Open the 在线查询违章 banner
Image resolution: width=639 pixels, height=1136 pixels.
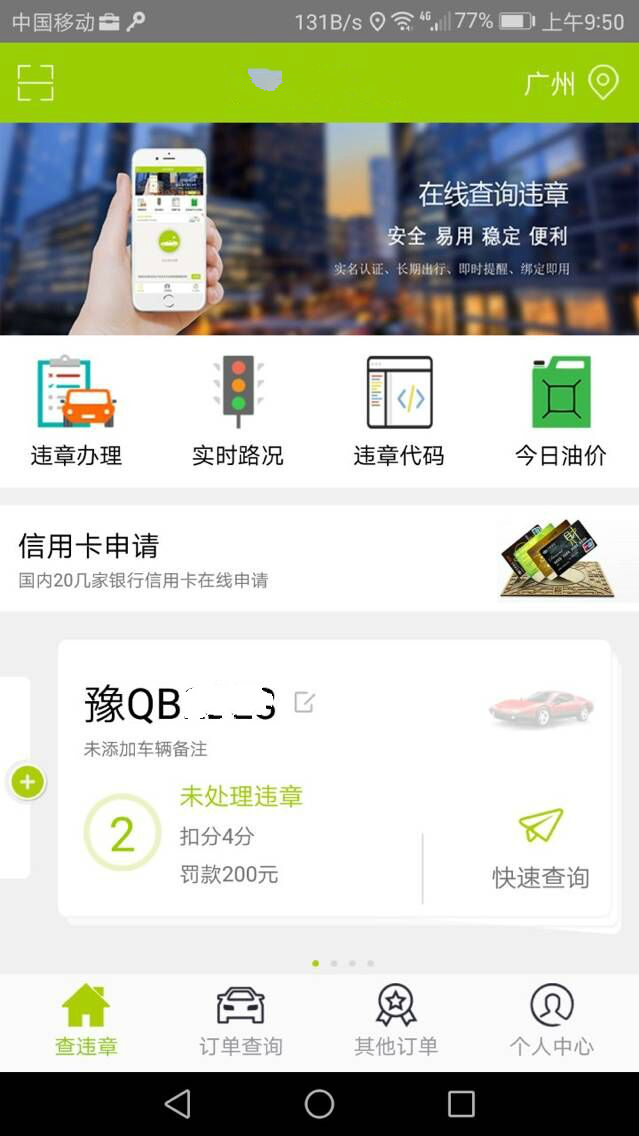(320, 229)
